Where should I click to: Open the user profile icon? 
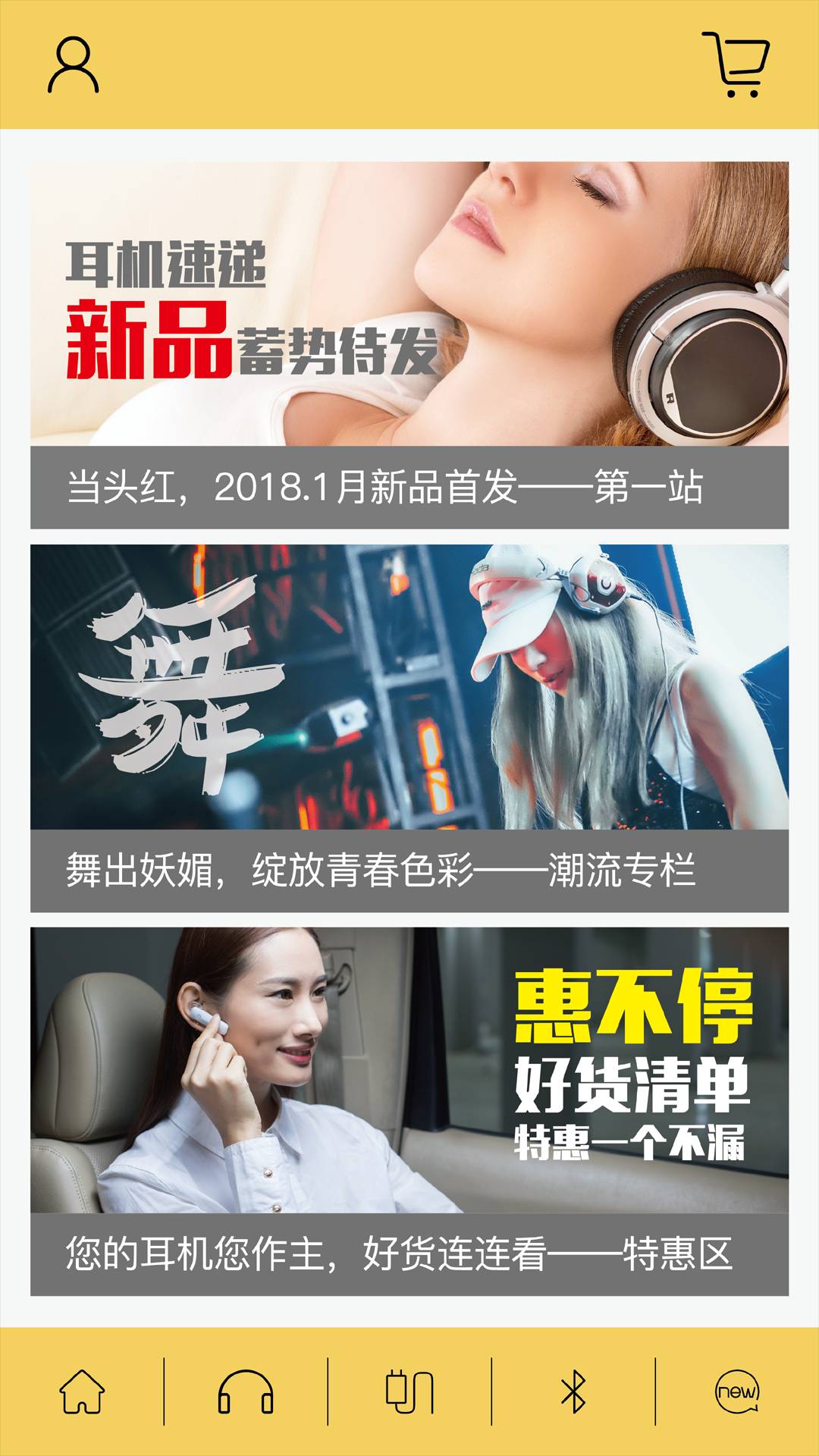pos(73,65)
